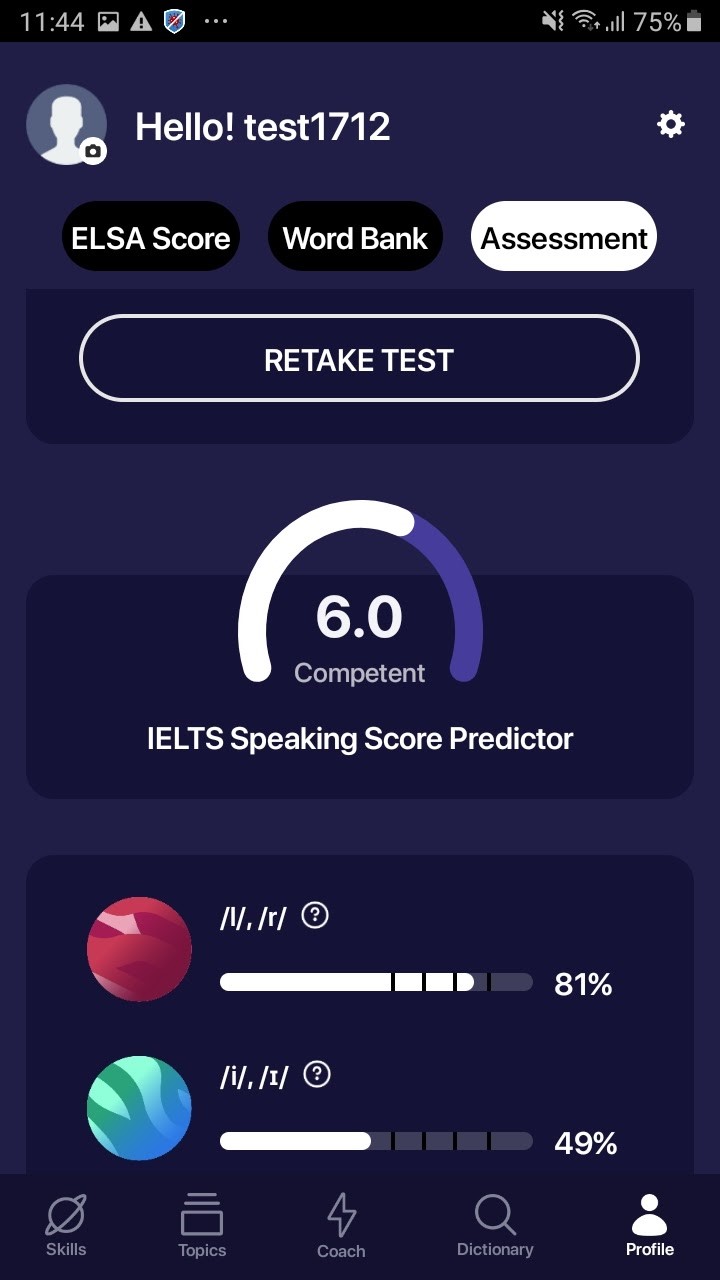Viewport: 720px width, 1280px height.
Task: Tap the Profile tab
Action: click(x=649, y=1226)
